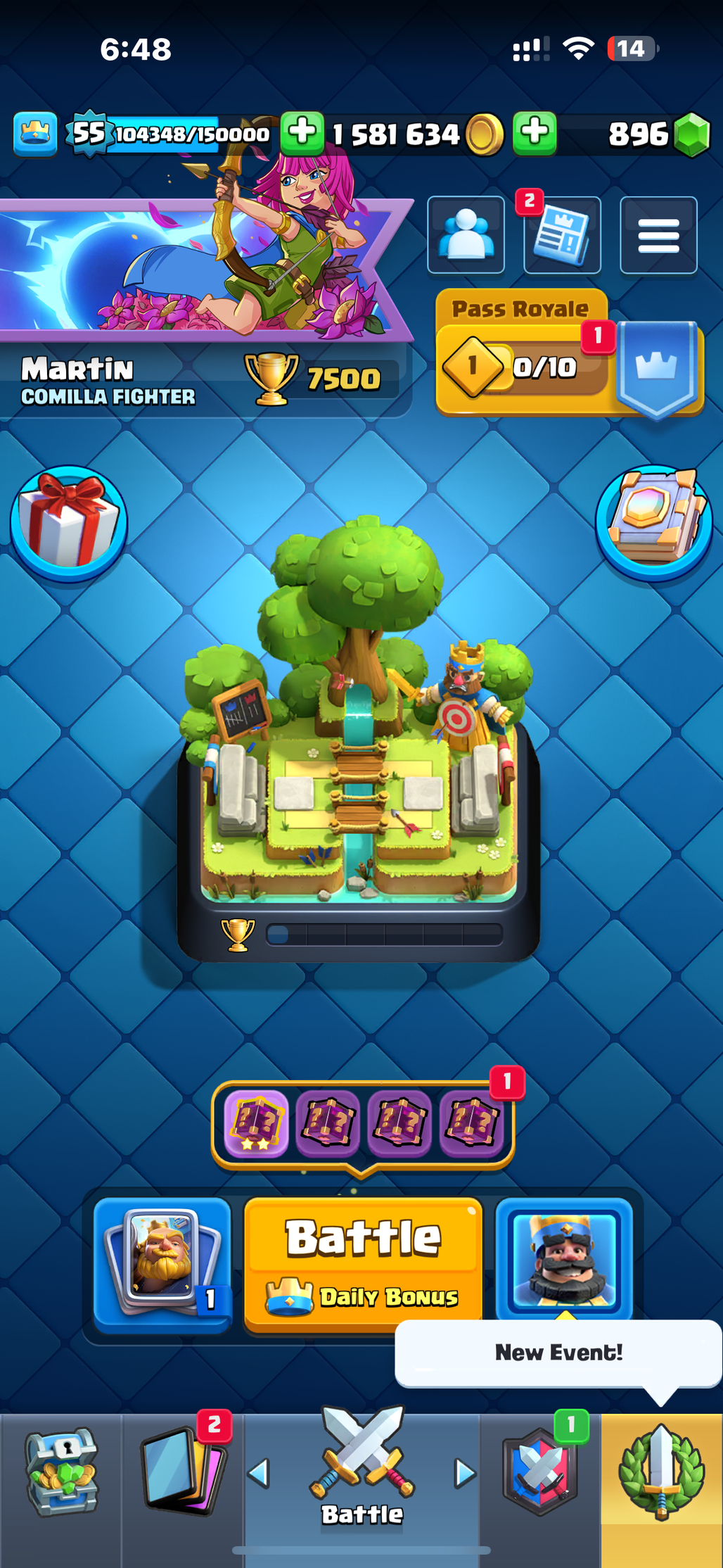Open the hamburger menu
The height and width of the screenshot is (1568, 723).
[x=658, y=235]
